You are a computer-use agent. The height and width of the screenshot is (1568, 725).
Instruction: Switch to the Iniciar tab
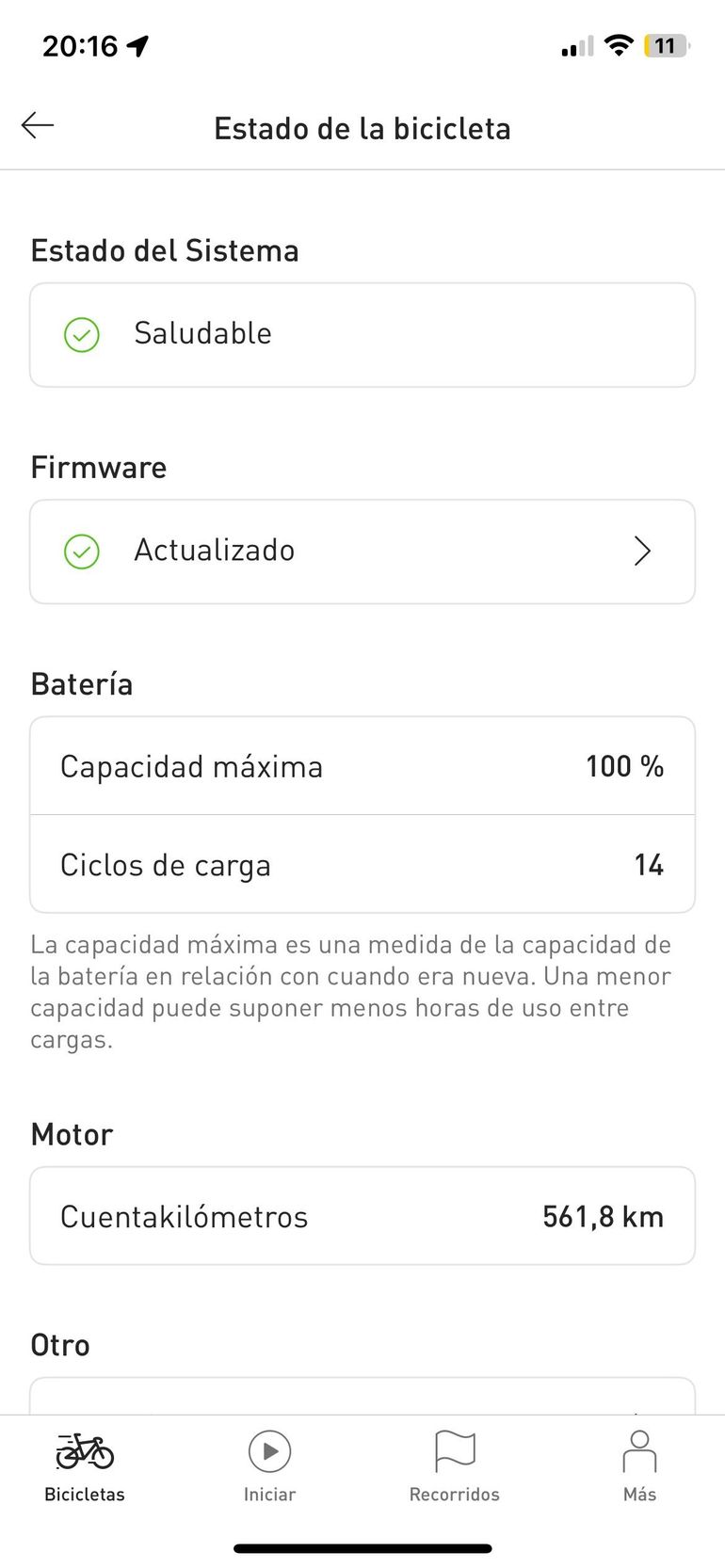pyautogui.click(x=269, y=1466)
